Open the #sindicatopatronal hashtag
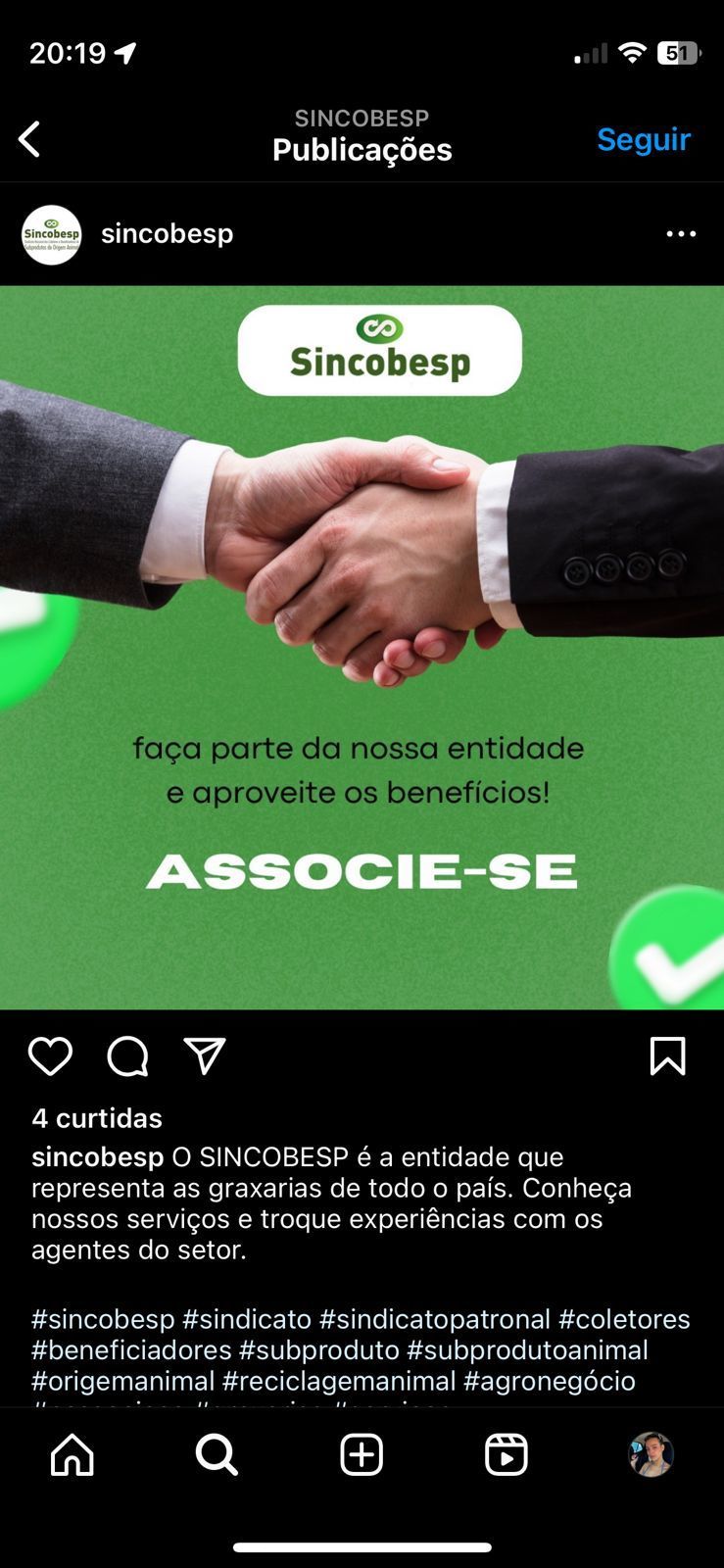Viewport: 724px width, 1568px height. tap(435, 1319)
